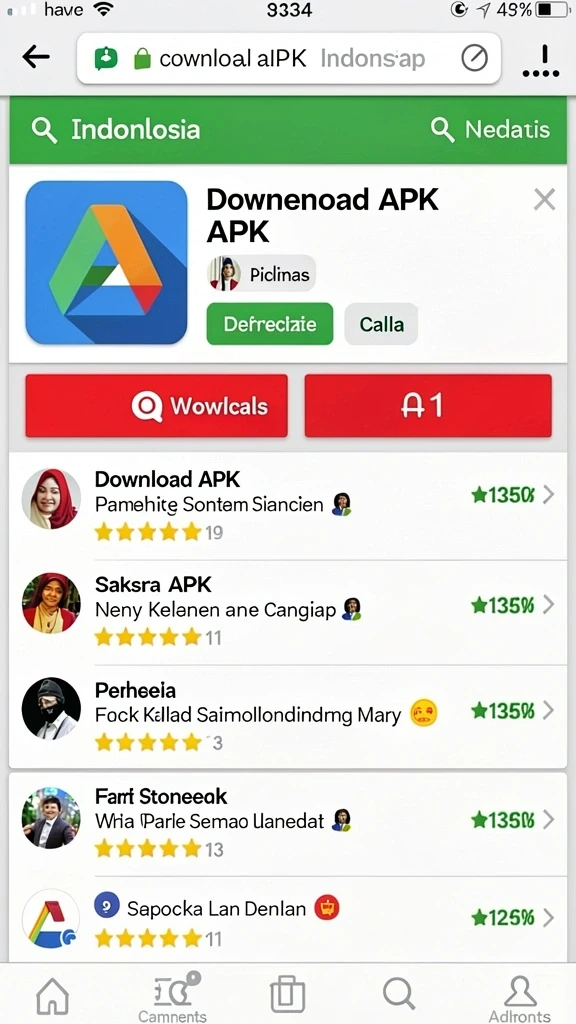Open the browser overflow menu

(x=541, y=61)
